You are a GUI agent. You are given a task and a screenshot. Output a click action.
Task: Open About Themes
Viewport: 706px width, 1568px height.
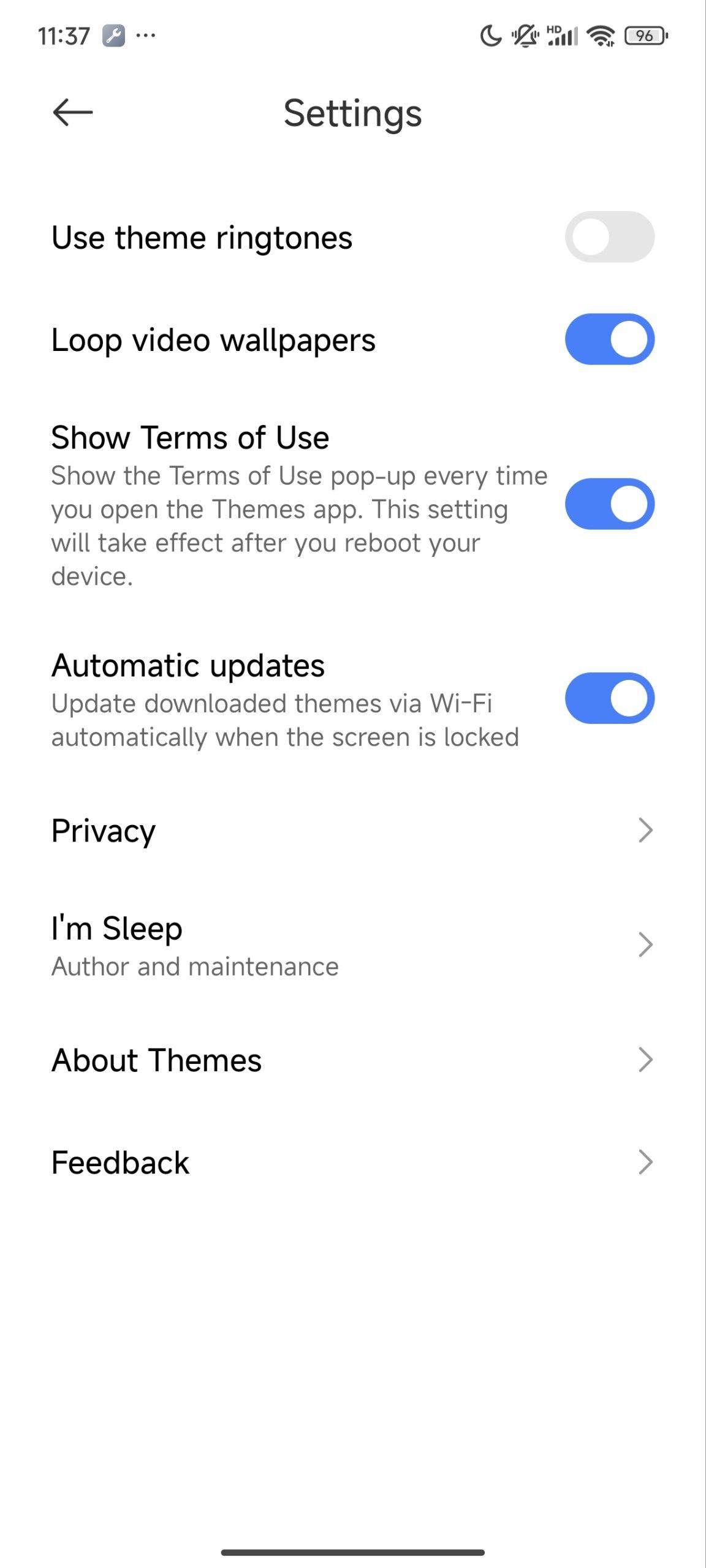353,1060
